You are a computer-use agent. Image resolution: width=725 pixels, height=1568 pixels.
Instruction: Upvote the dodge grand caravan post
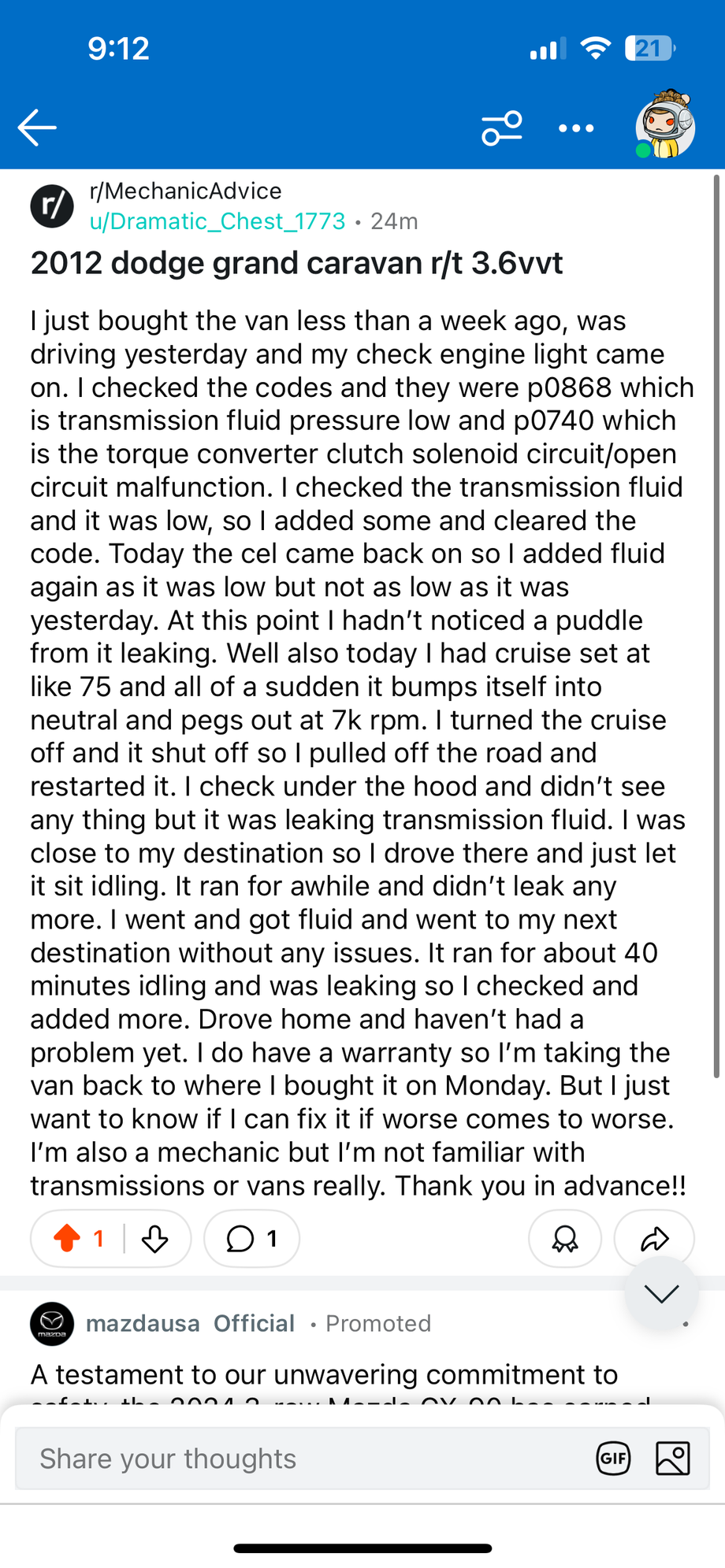pos(68,1239)
